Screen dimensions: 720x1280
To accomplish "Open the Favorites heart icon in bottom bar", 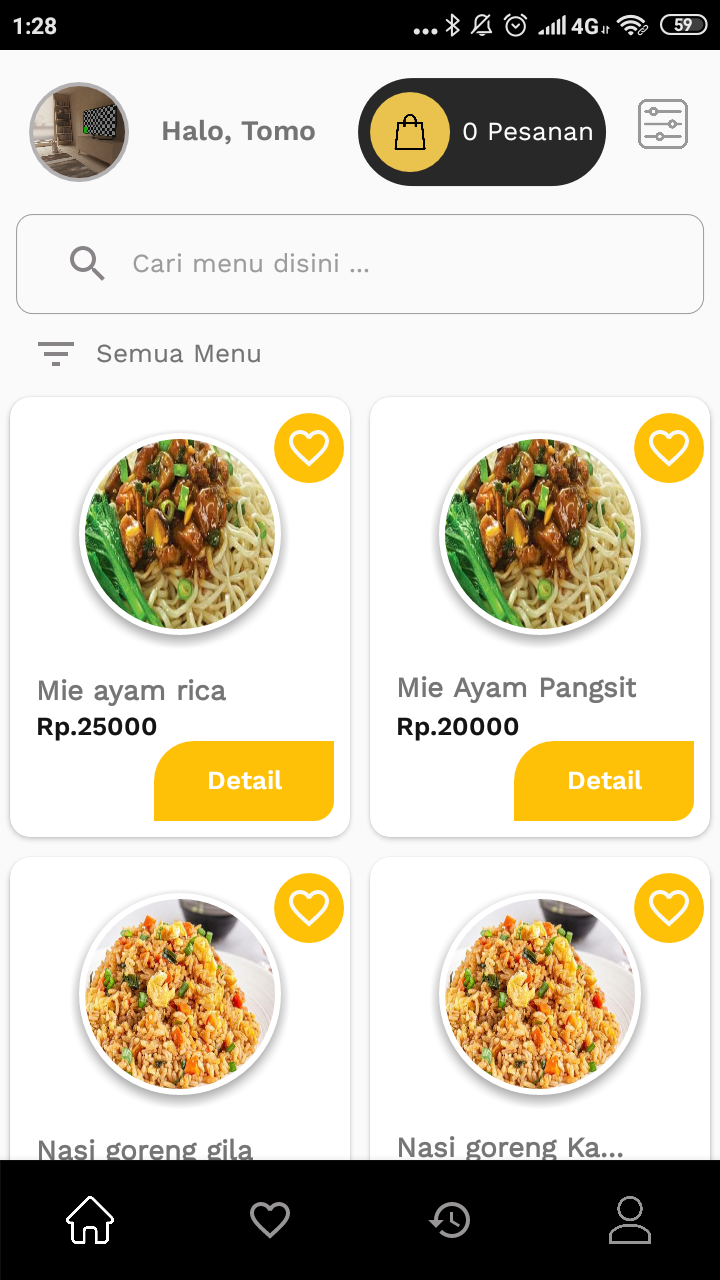I will pos(270,1219).
